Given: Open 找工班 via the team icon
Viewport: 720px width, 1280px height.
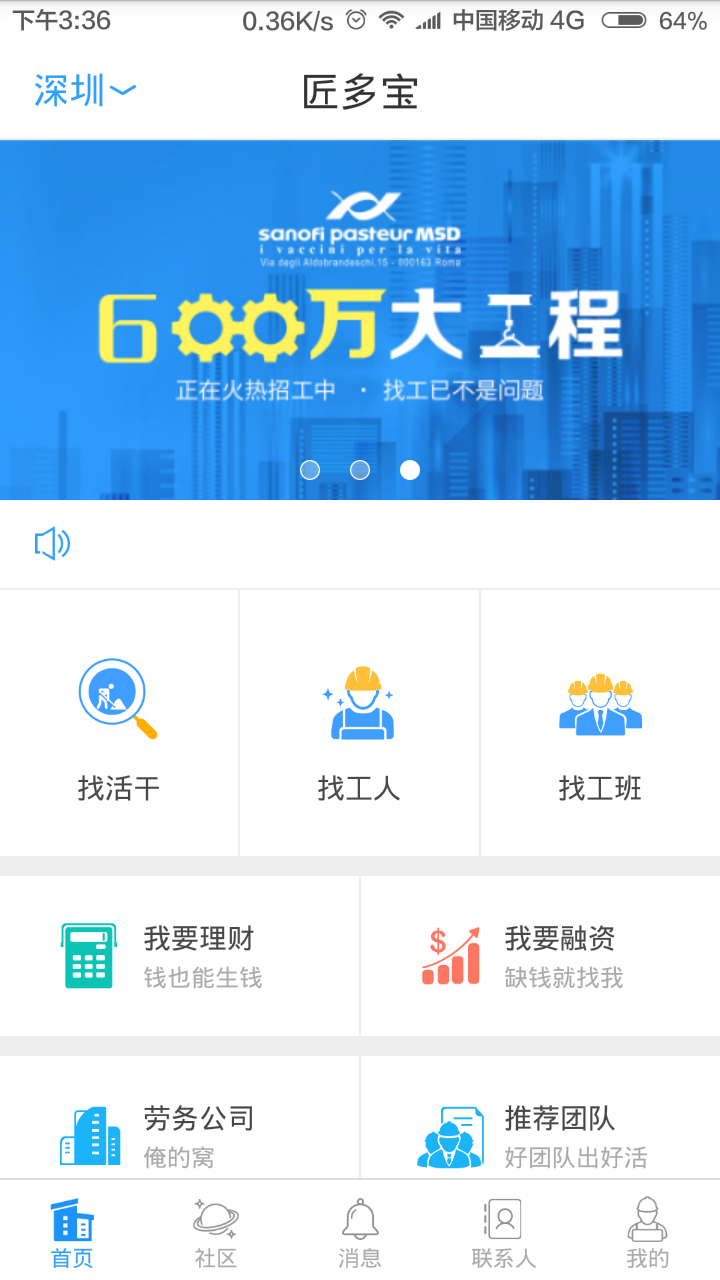Looking at the screenshot, I should (x=599, y=705).
